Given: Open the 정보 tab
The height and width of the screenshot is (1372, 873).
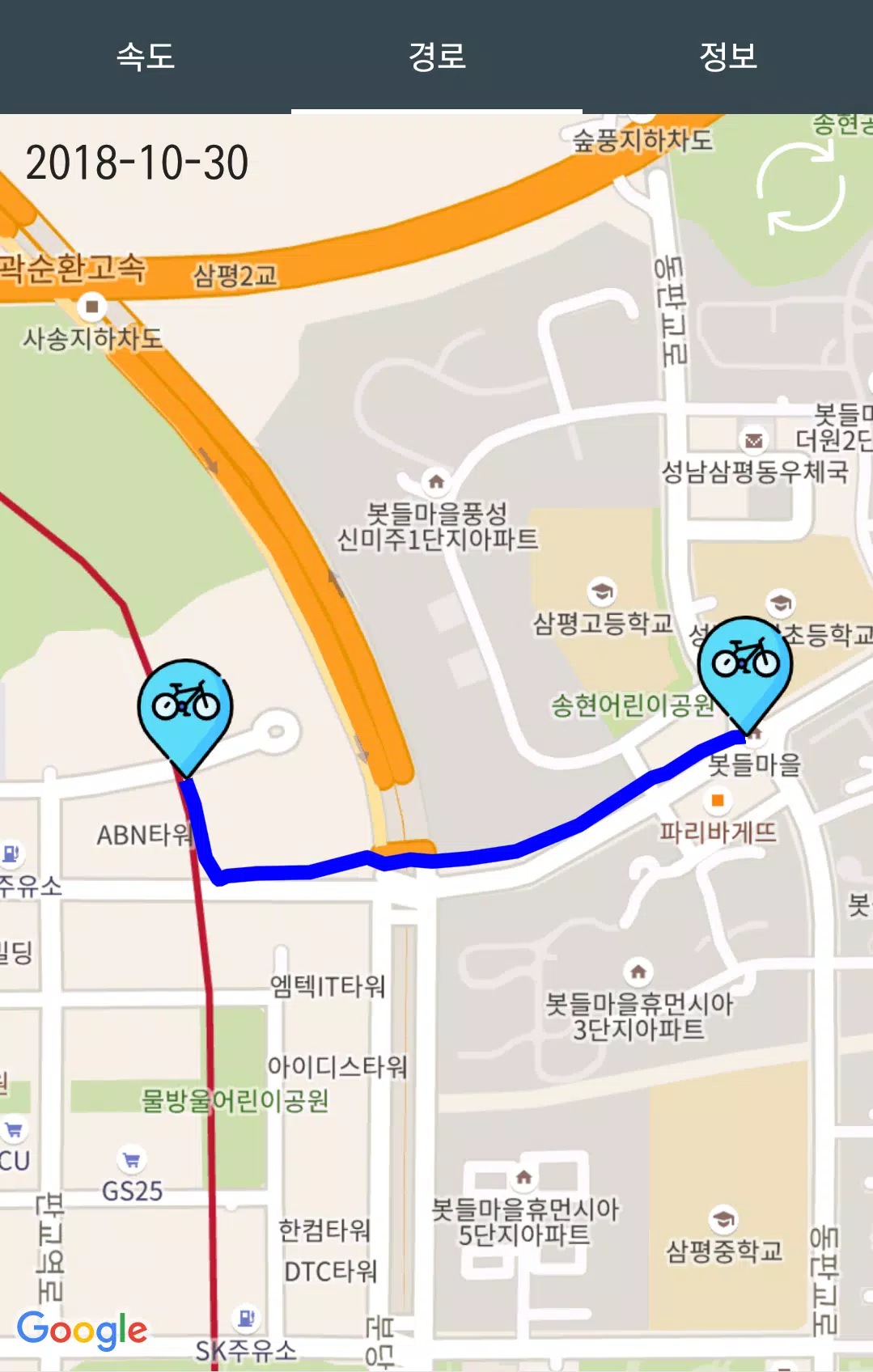Looking at the screenshot, I should (x=728, y=57).
